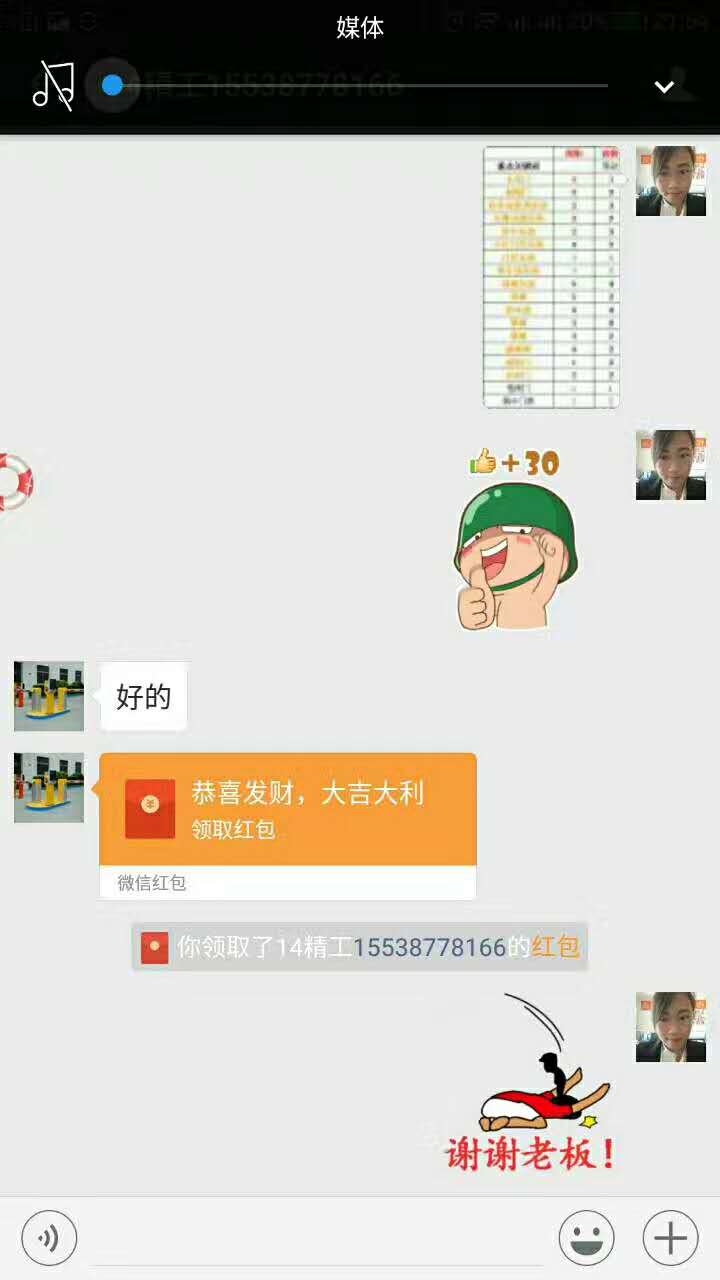Toggle the muted media sound icon
Image resolution: width=720 pixels, height=1280 pixels.
click(x=53, y=86)
